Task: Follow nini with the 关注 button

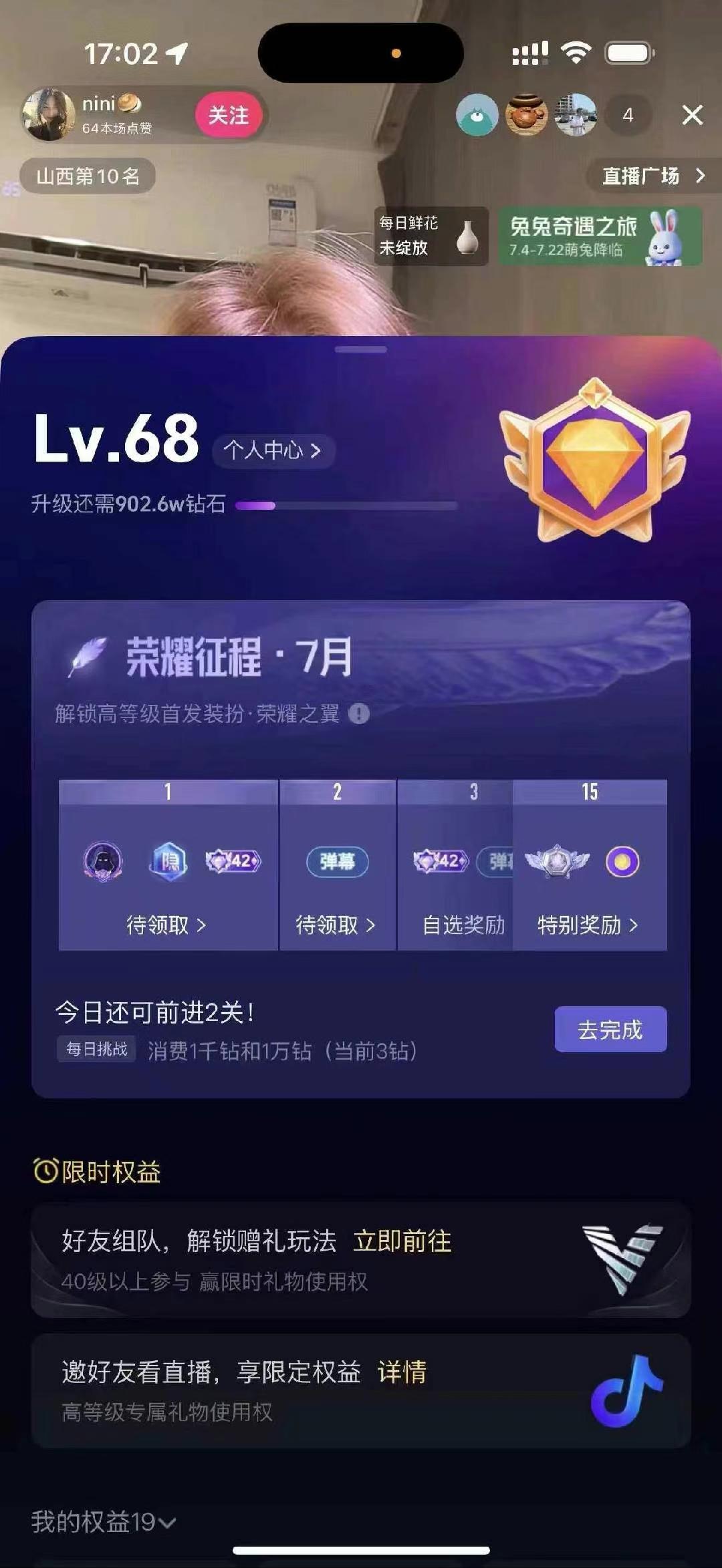Action: [x=228, y=115]
